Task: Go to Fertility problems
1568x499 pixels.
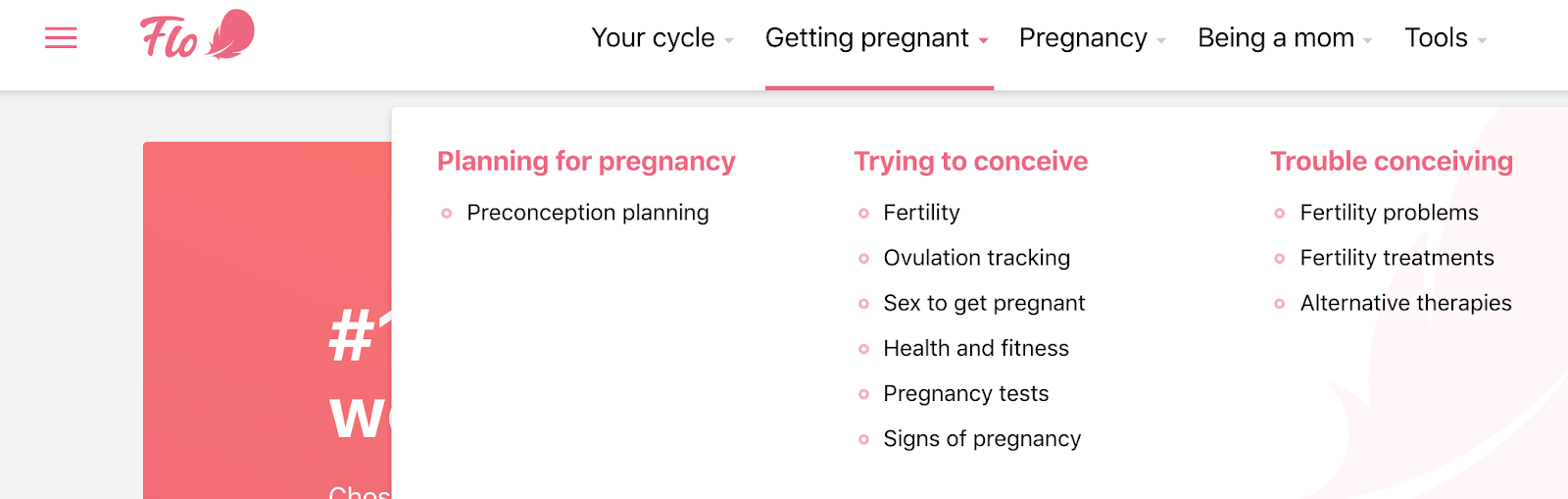Action: pos(1389,213)
